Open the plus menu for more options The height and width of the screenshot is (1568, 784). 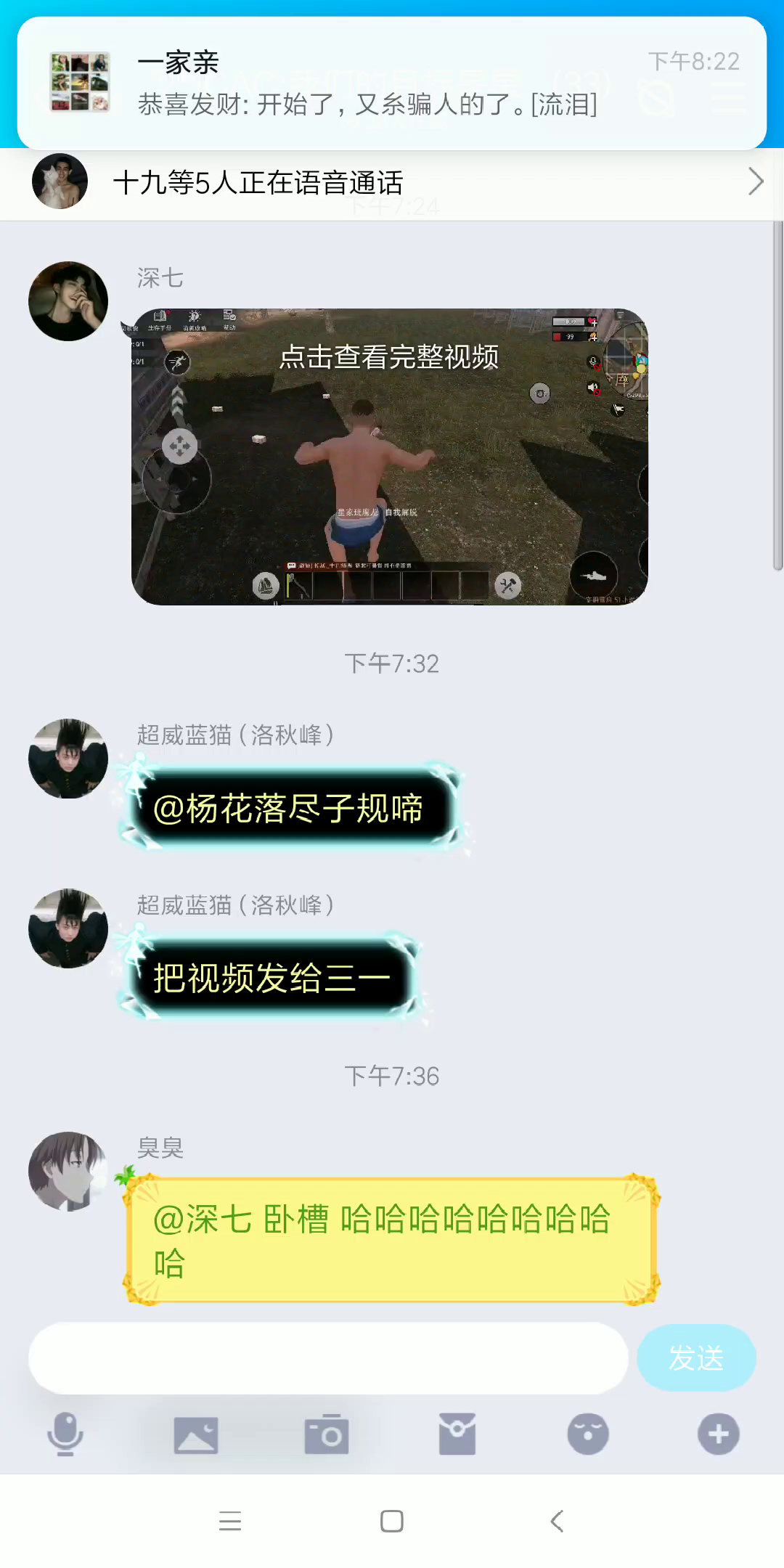click(719, 1434)
